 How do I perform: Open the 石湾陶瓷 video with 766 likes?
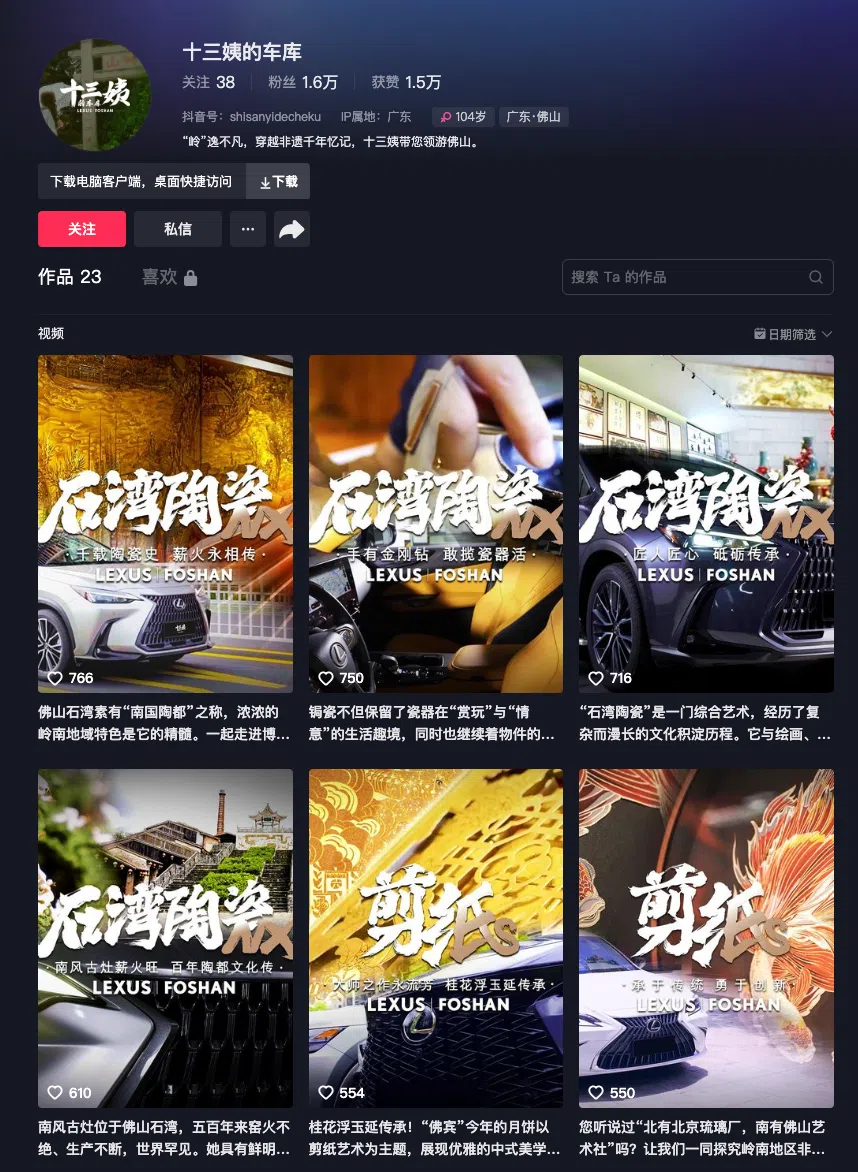[165, 523]
